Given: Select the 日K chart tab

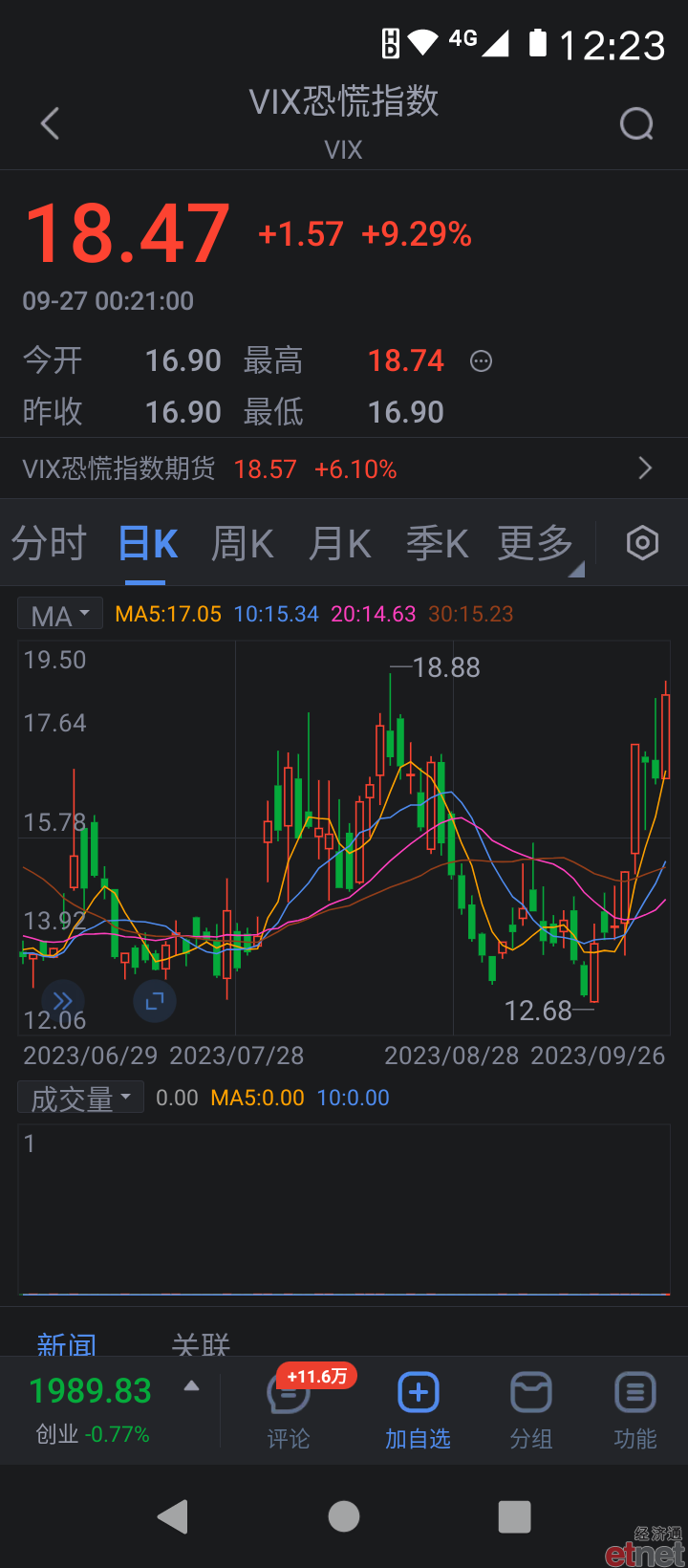Looking at the screenshot, I should 148,544.
